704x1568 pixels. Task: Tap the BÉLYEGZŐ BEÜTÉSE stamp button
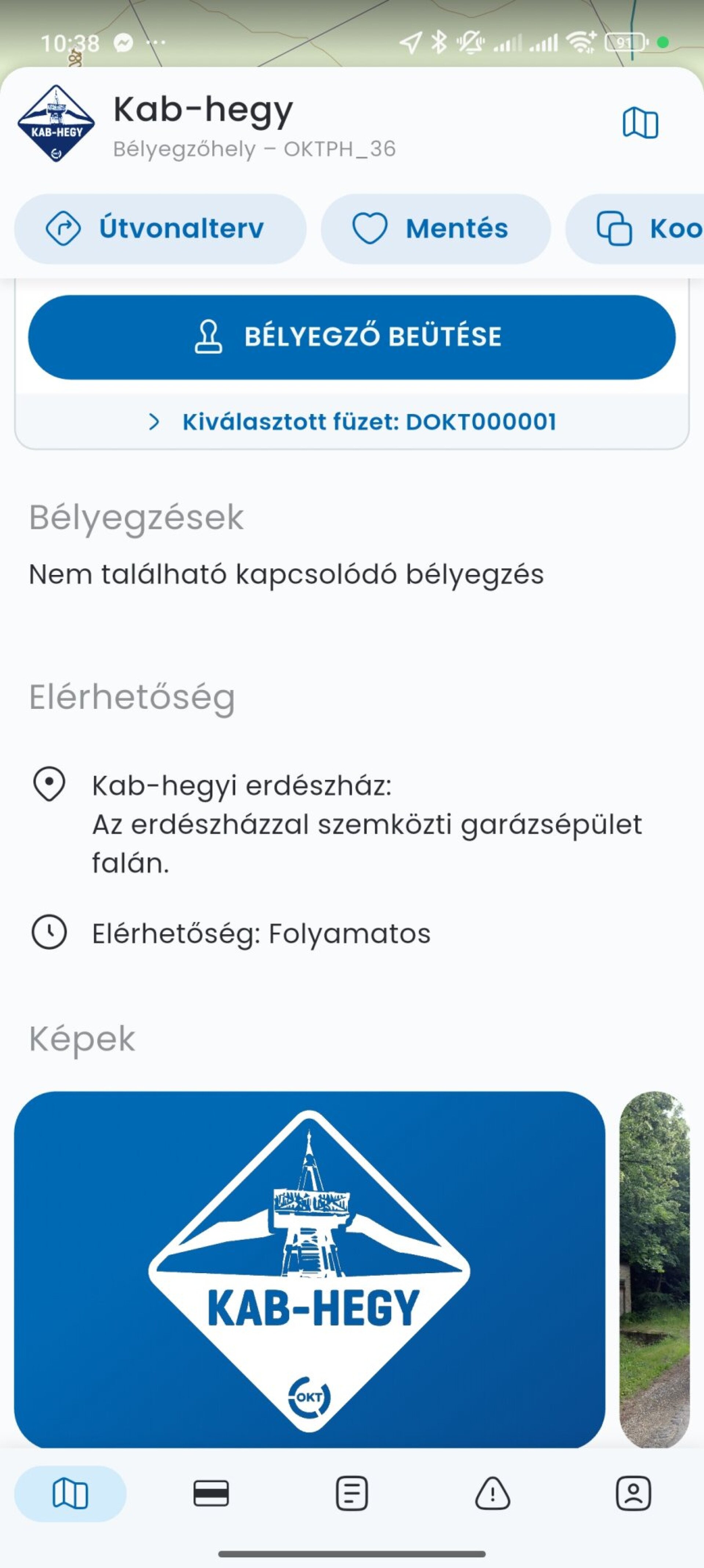351,337
